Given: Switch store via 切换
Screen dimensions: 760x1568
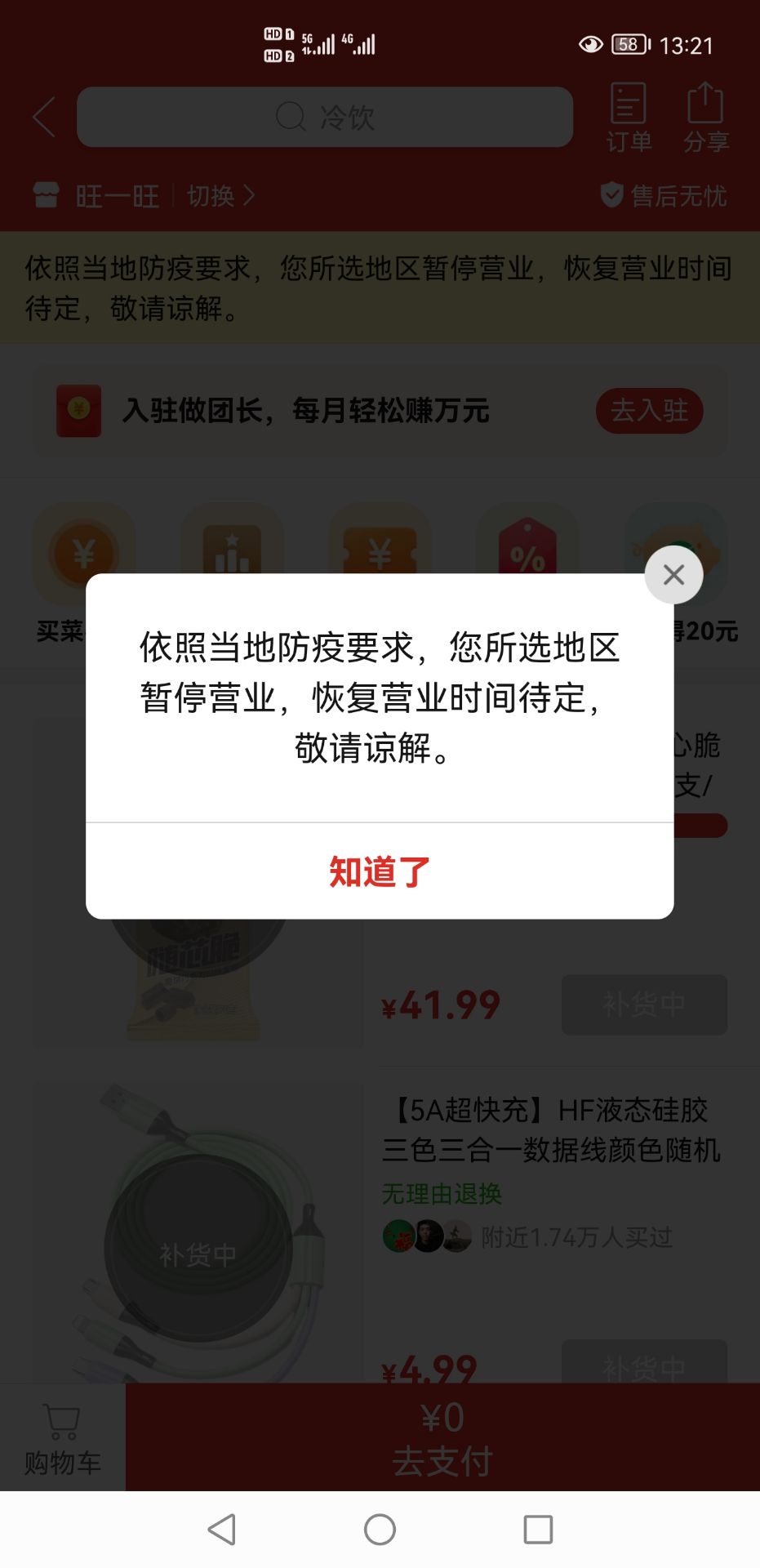Looking at the screenshot, I should pos(220,196).
